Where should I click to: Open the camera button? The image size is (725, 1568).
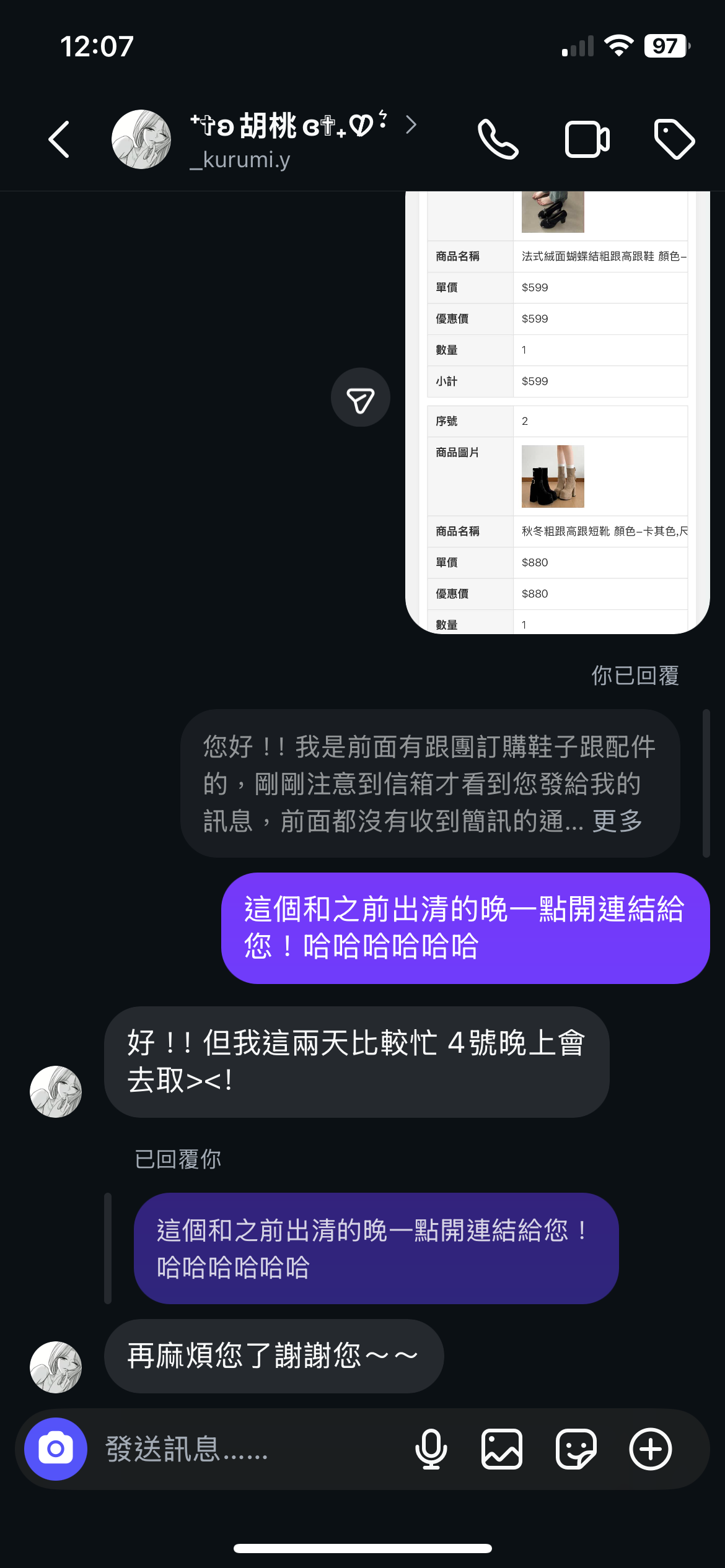[56, 1449]
